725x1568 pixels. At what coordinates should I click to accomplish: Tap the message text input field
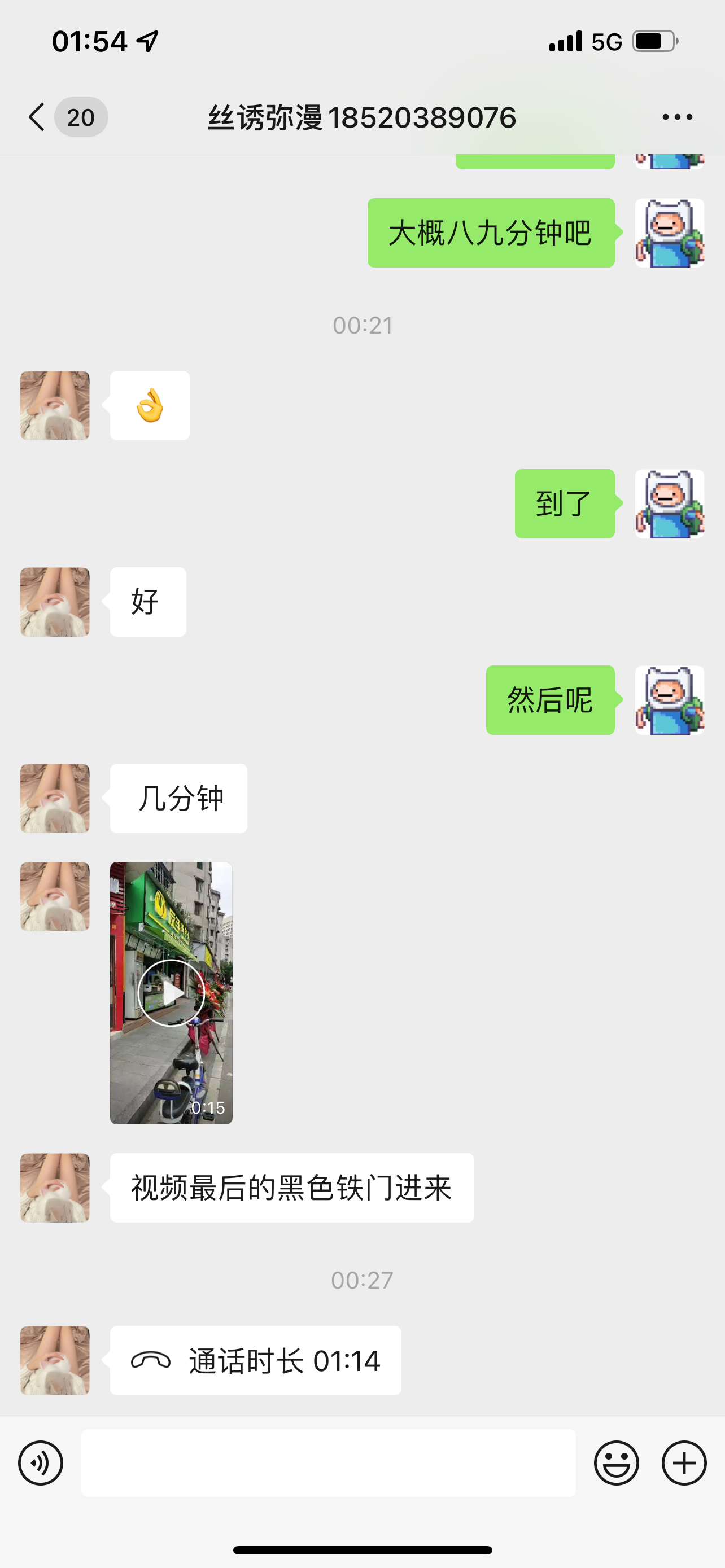(x=329, y=1462)
